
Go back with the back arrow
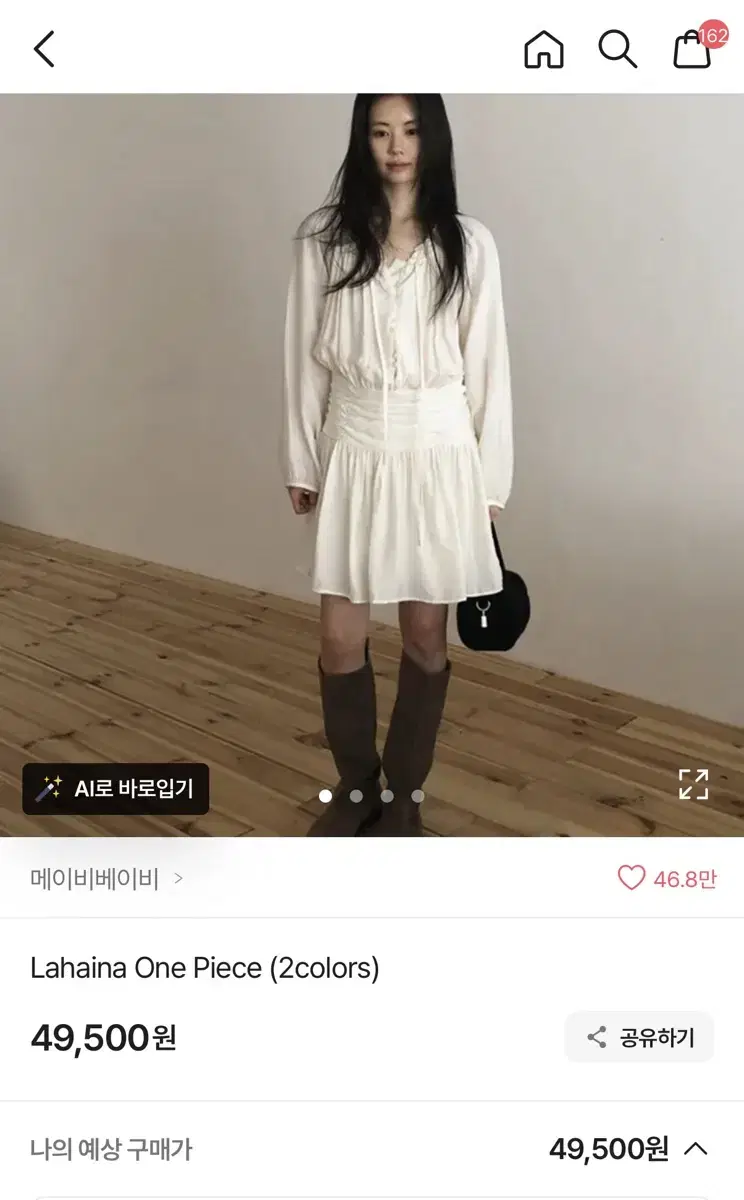(x=42, y=47)
